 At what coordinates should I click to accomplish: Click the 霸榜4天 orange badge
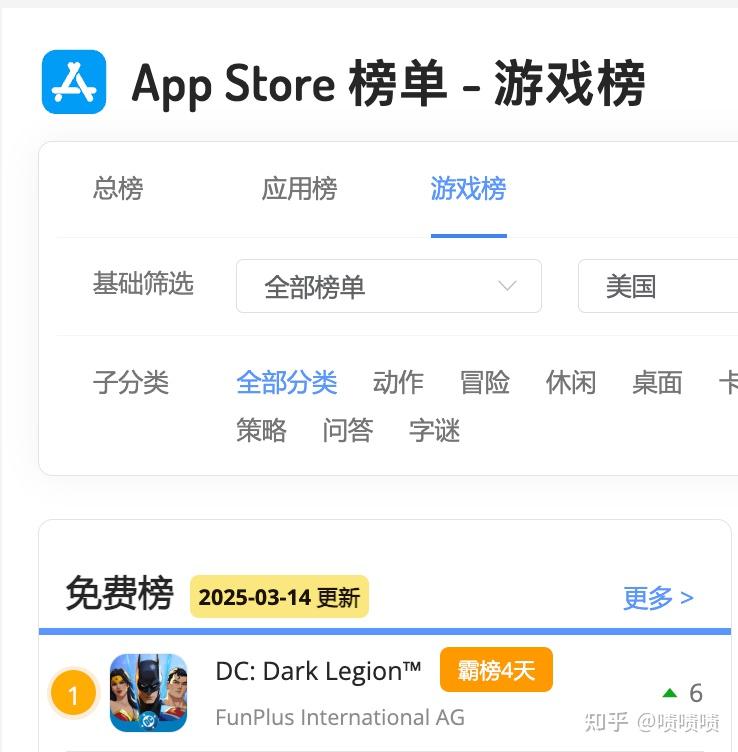496,670
